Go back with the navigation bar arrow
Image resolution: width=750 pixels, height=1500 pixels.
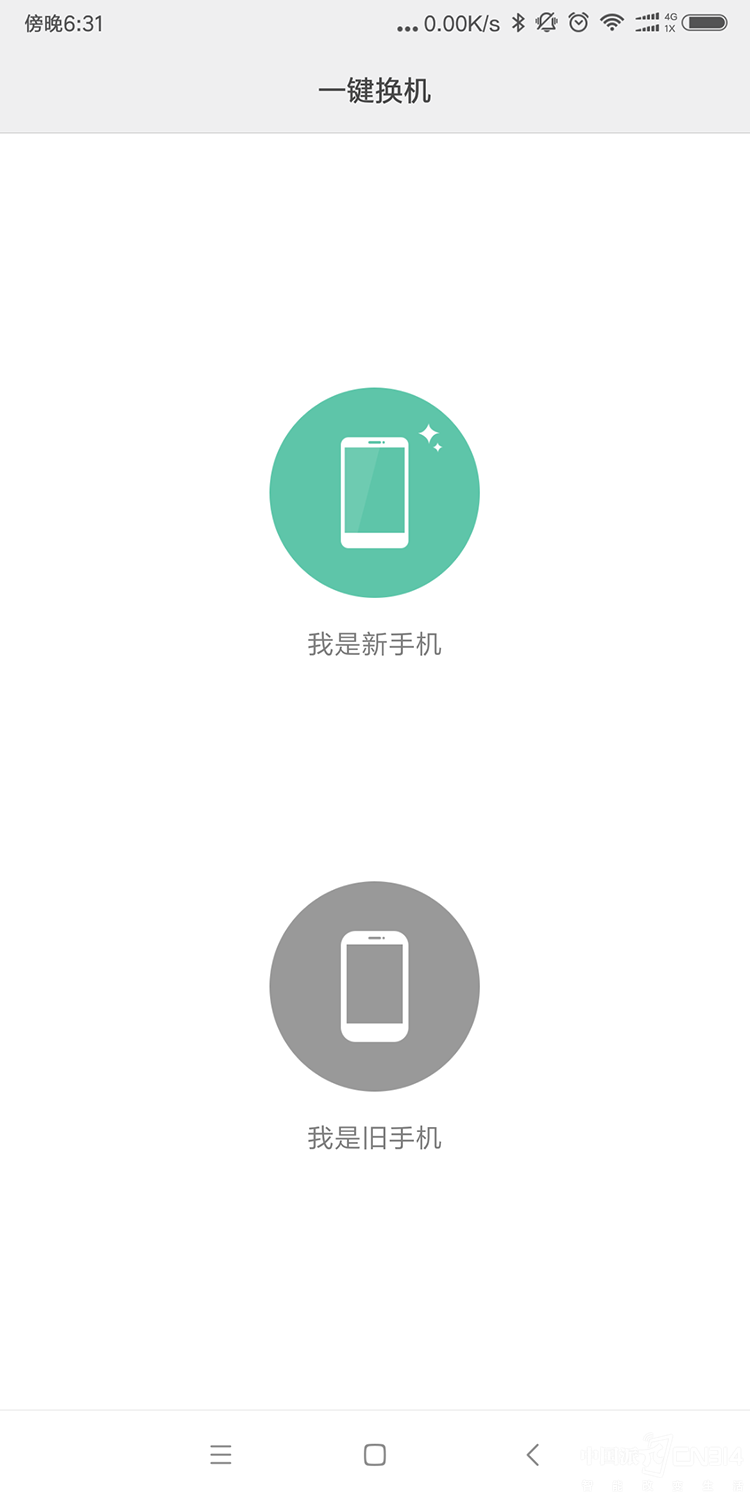(533, 1455)
